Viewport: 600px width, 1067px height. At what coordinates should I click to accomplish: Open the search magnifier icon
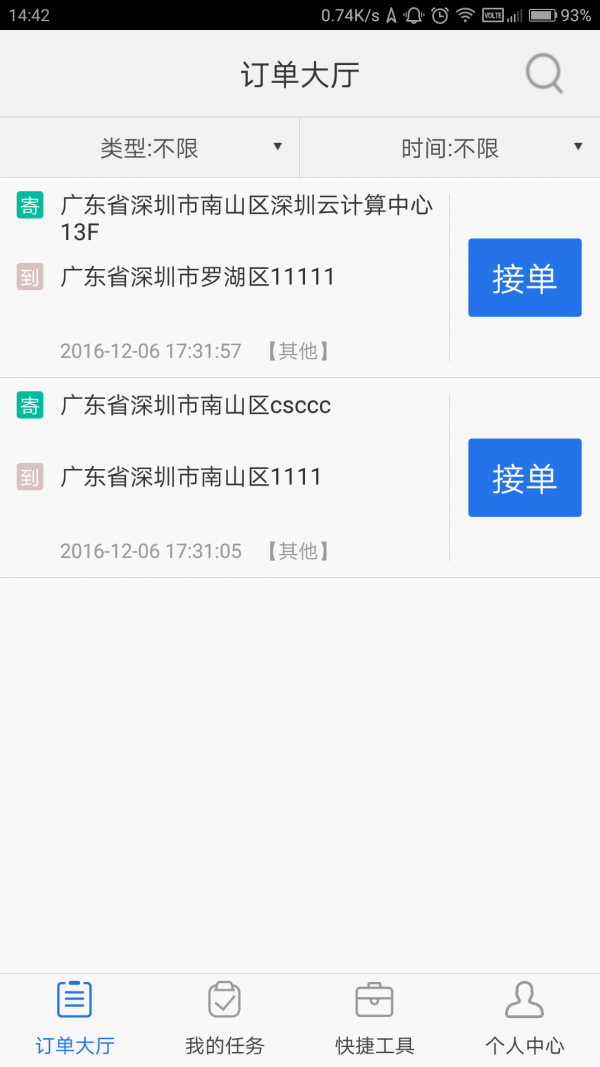[x=544, y=74]
